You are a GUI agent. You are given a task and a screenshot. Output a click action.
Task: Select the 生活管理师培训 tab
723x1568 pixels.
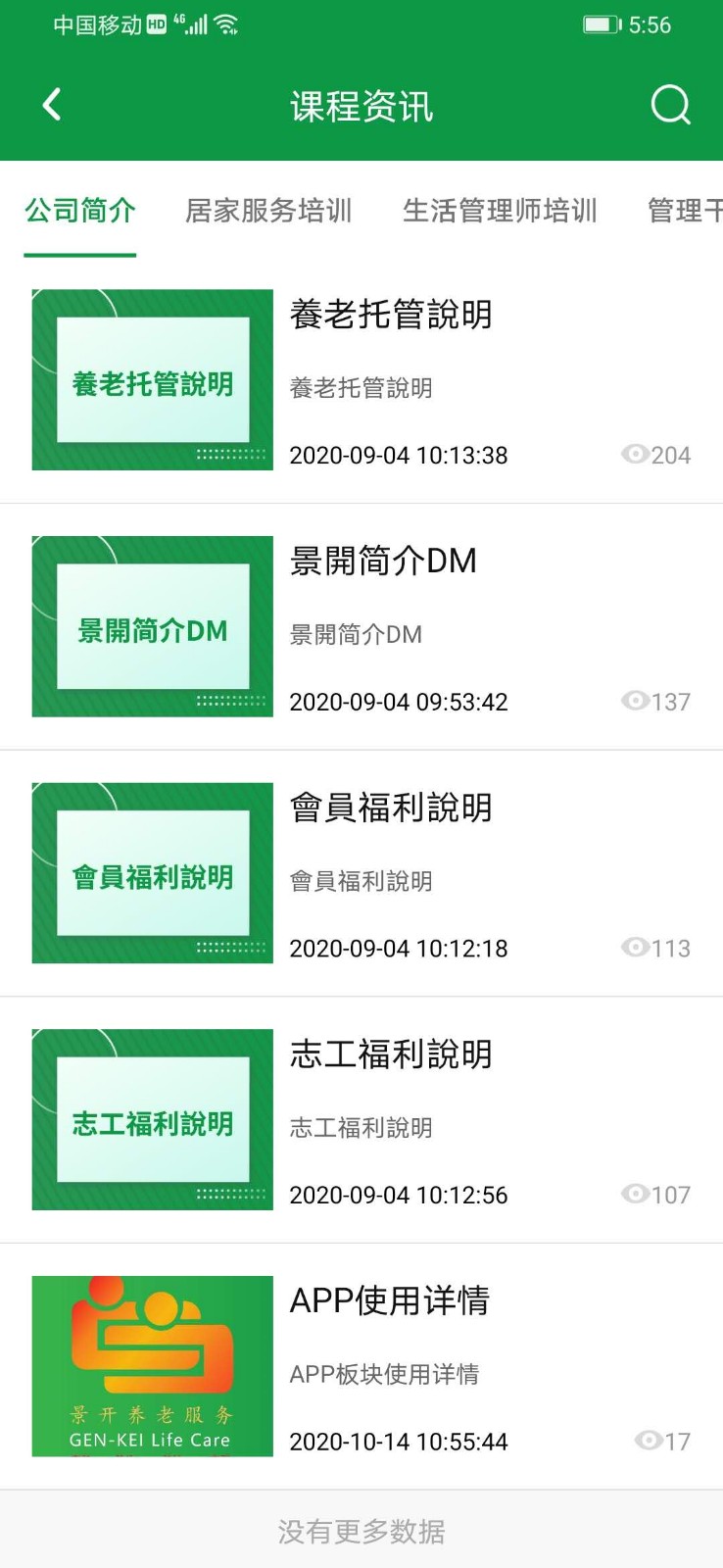[x=501, y=211]
